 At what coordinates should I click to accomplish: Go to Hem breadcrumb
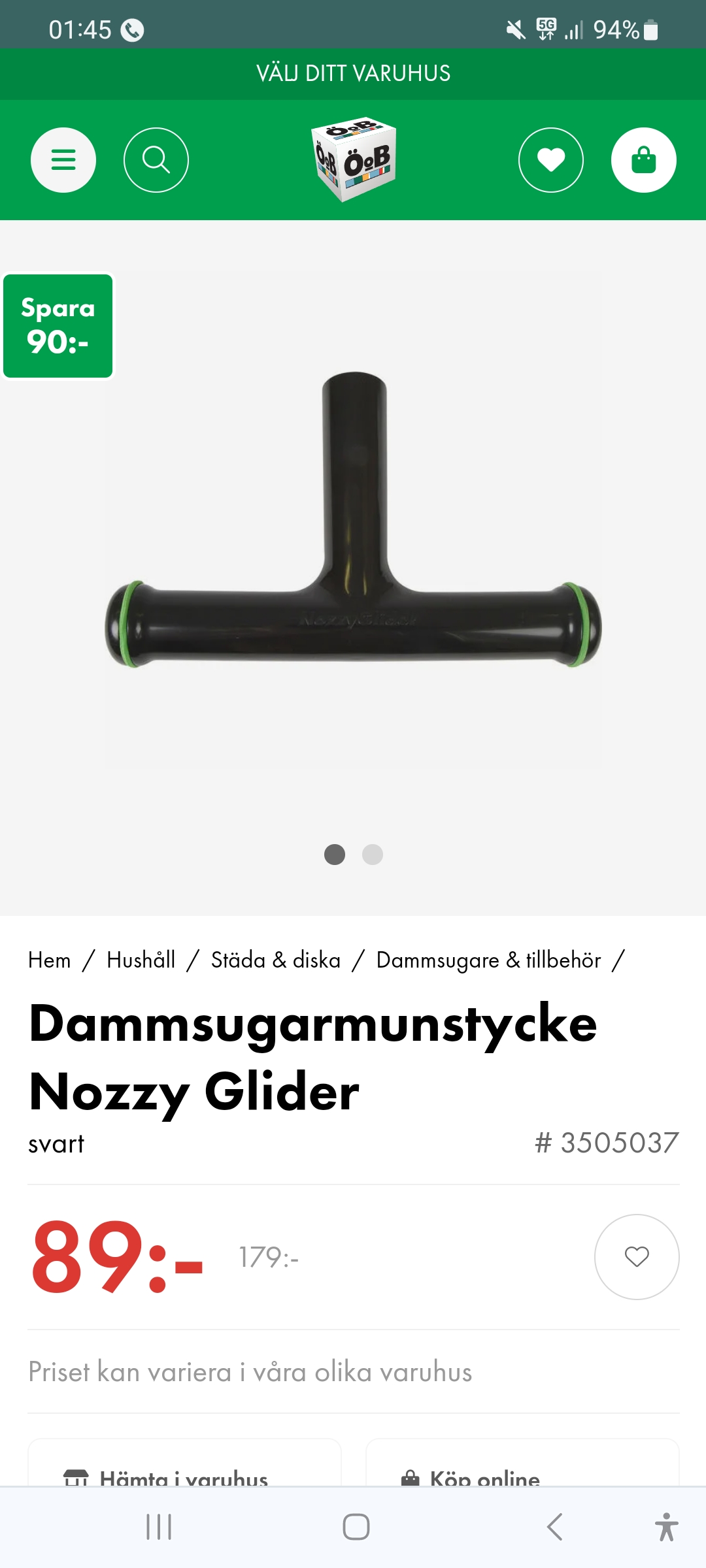coord(50,960)
